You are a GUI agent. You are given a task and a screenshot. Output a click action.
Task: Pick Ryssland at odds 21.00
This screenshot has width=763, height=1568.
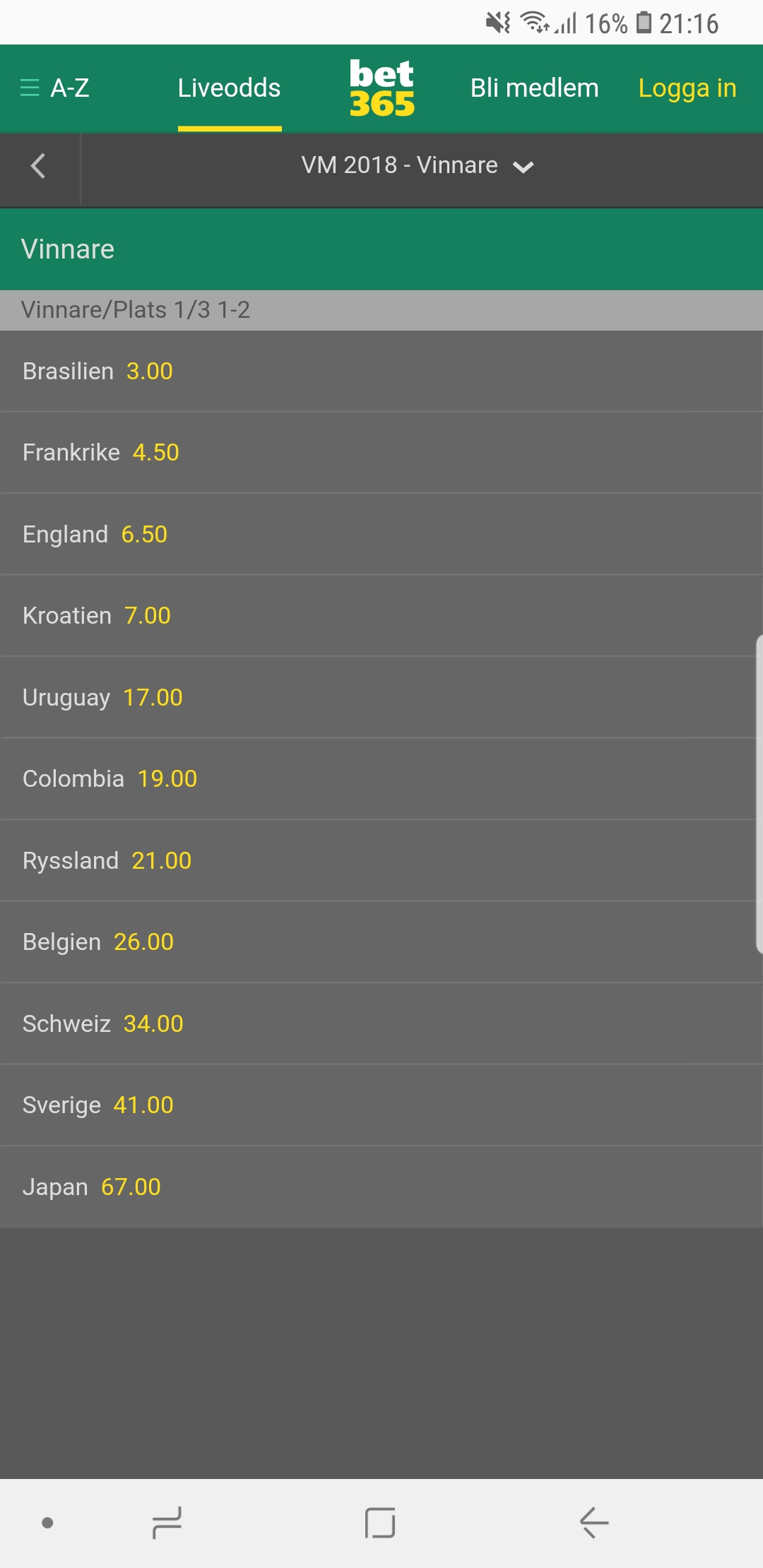[x=381, y=861]
